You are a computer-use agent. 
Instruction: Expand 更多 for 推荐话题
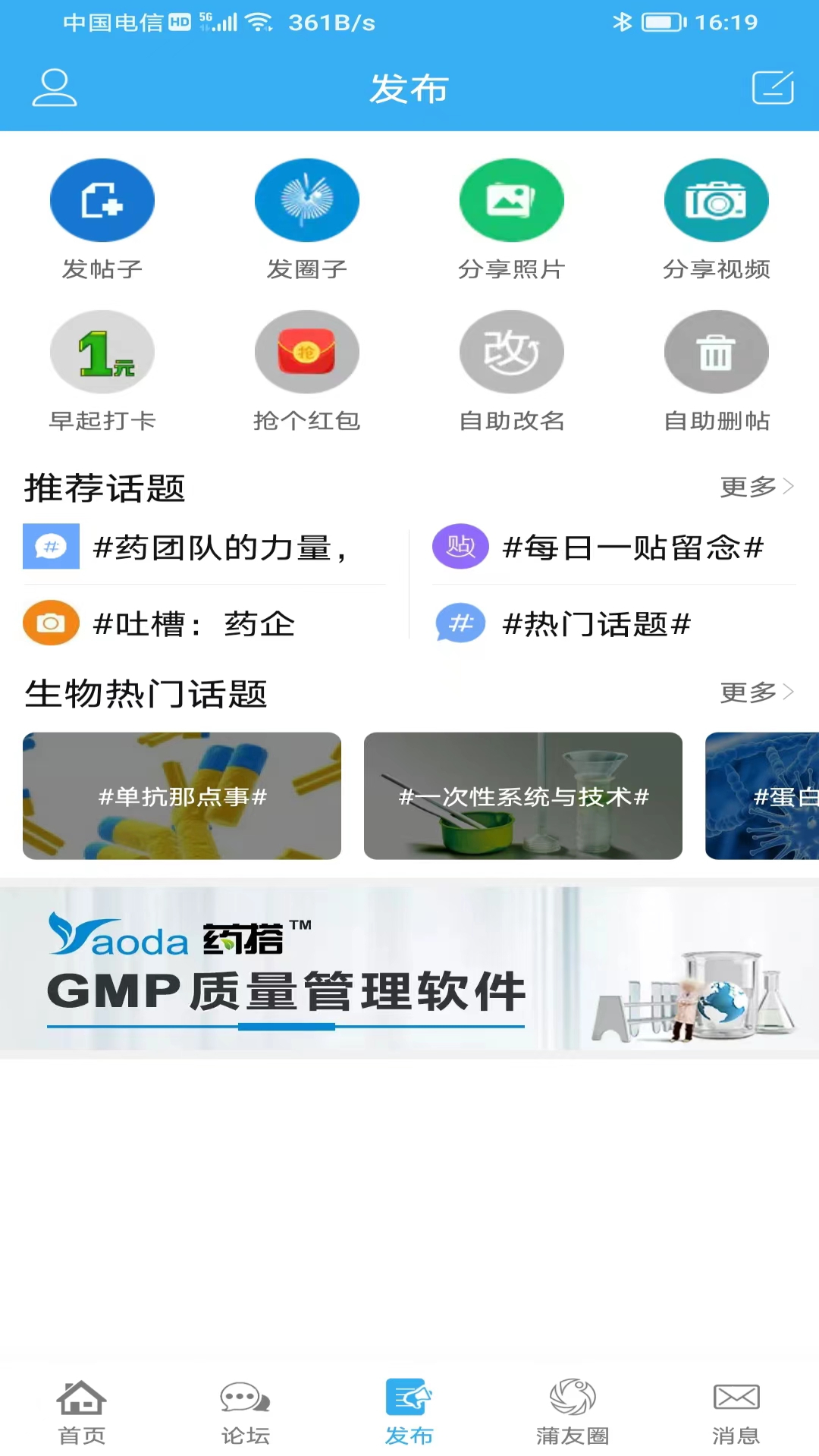tap(755, 488)
